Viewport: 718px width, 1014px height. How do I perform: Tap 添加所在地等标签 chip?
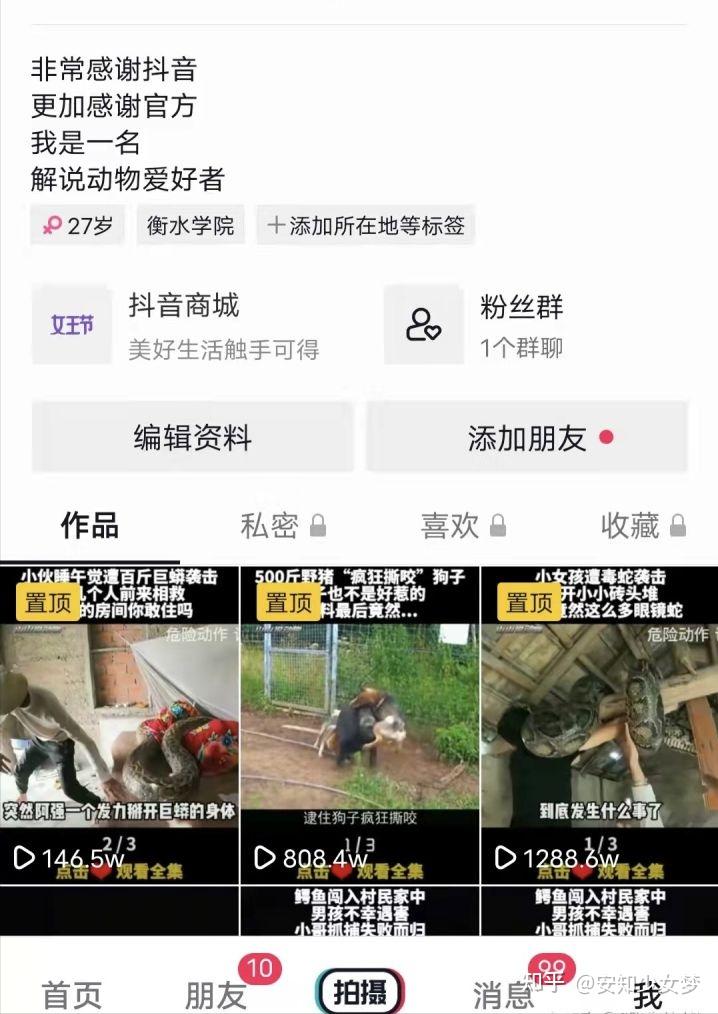(366, 225)
